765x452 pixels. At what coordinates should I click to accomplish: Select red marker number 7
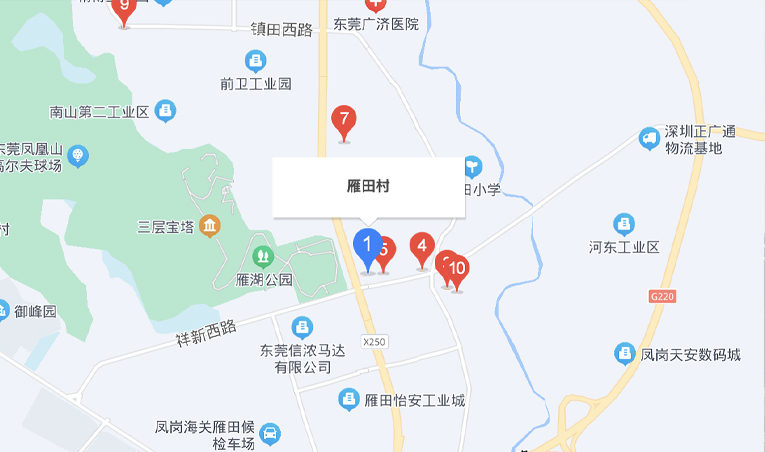344,120
